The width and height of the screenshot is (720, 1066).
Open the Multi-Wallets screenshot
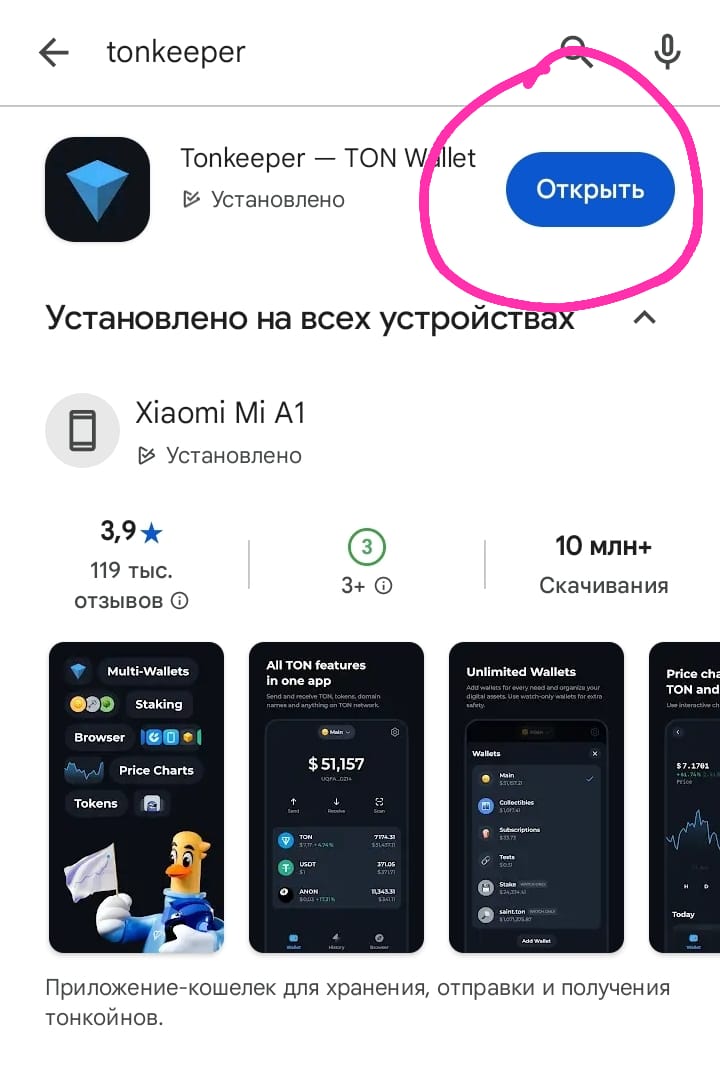click(x=136, y=797)
